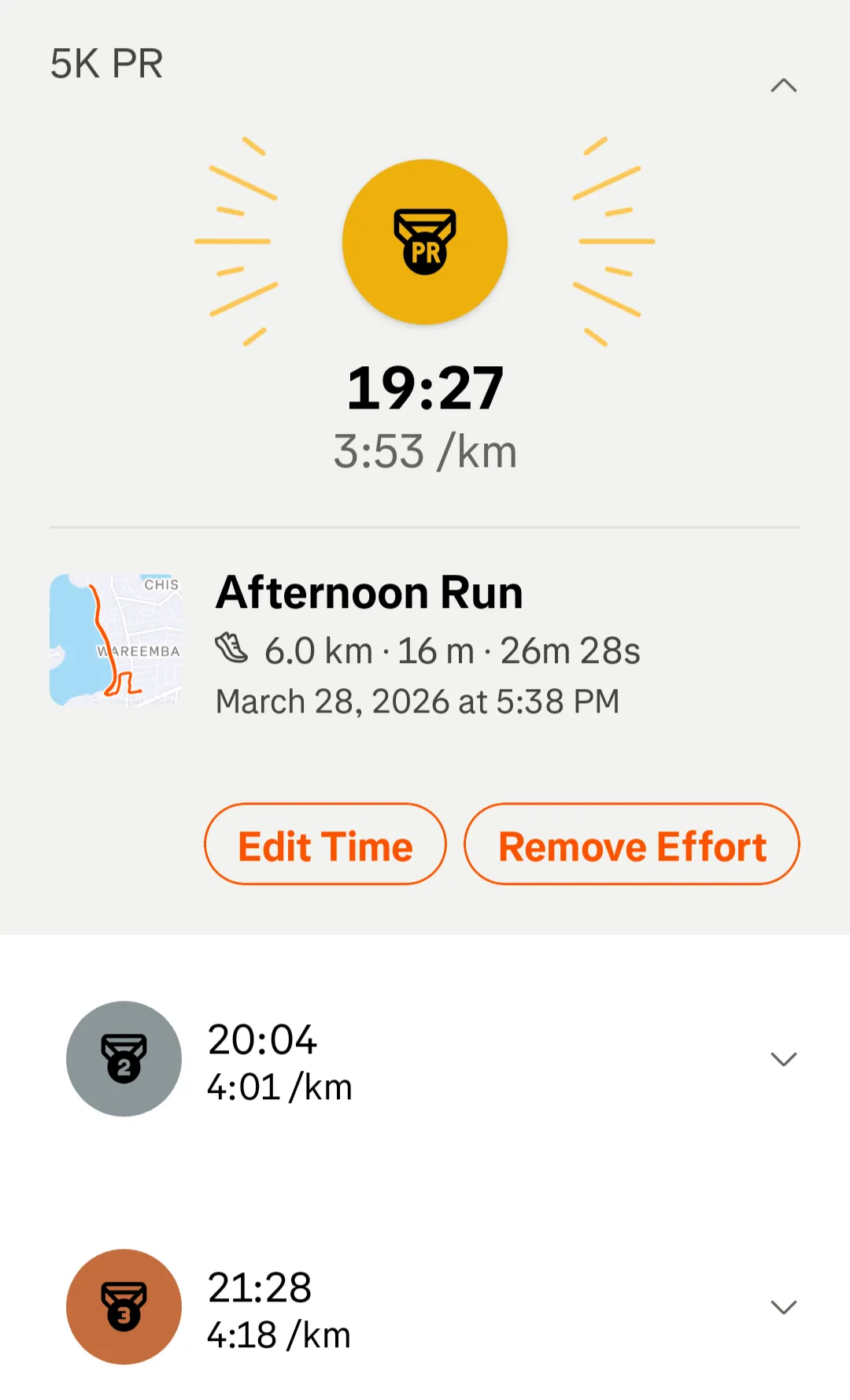Screen dimensions: 850x1400
Task: Collapse the 5K PR section
Action: coord(783,85)
